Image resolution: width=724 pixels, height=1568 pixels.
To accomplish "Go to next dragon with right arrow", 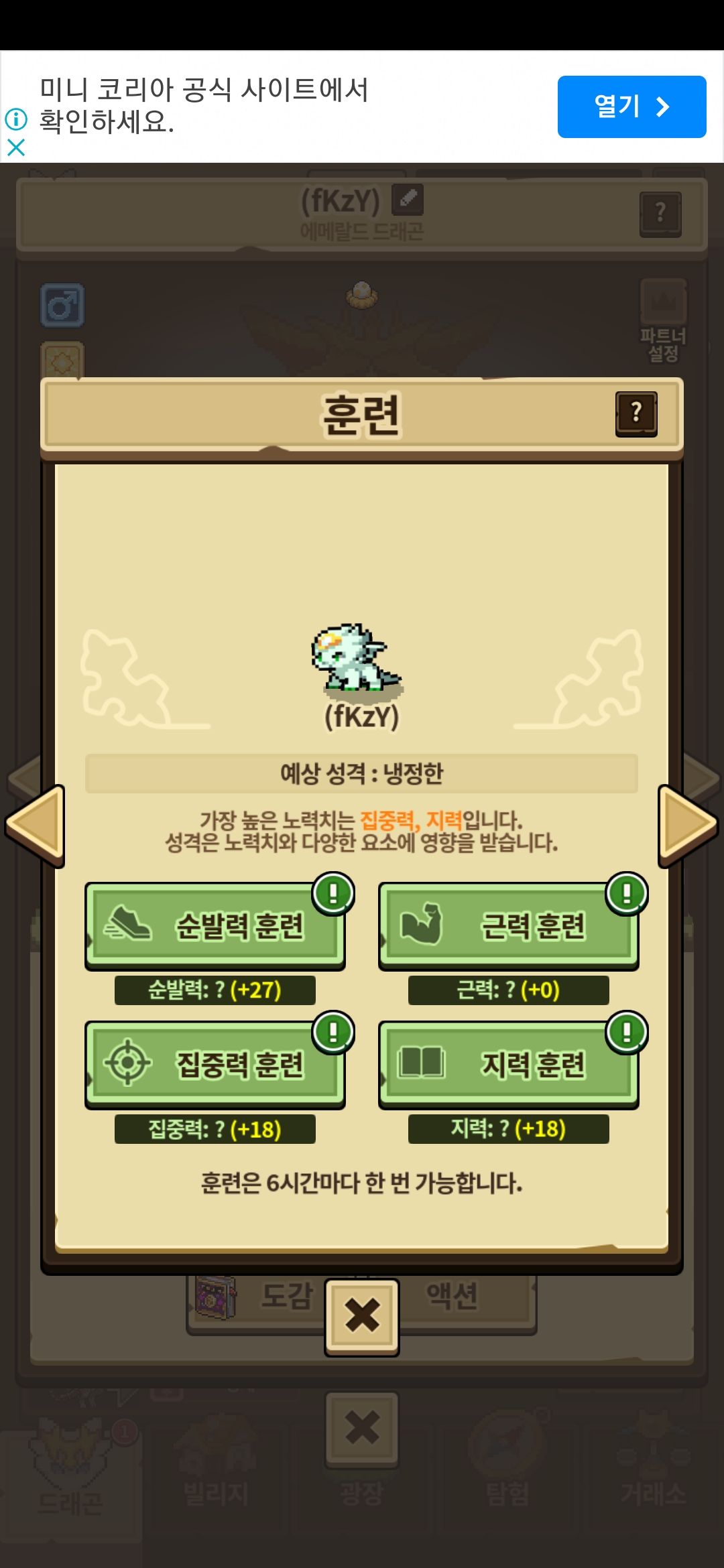I will [688, 825].
